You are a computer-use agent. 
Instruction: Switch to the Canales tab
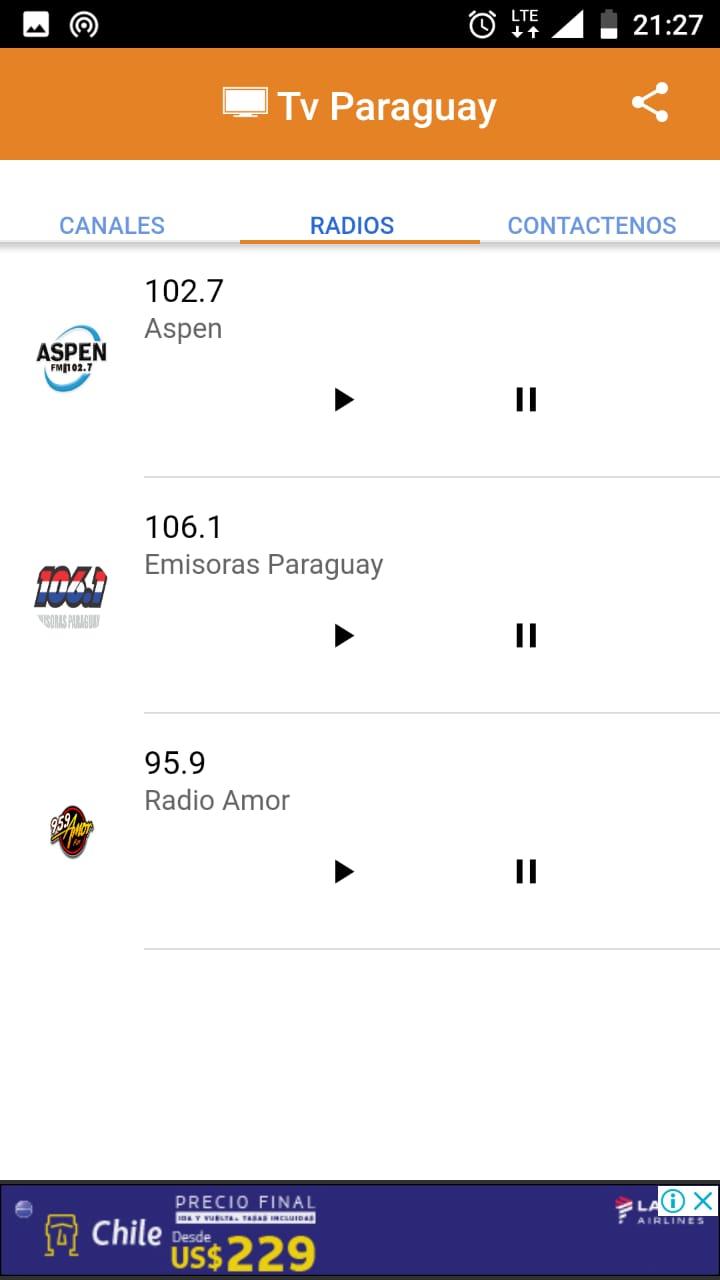pos(112,225)
